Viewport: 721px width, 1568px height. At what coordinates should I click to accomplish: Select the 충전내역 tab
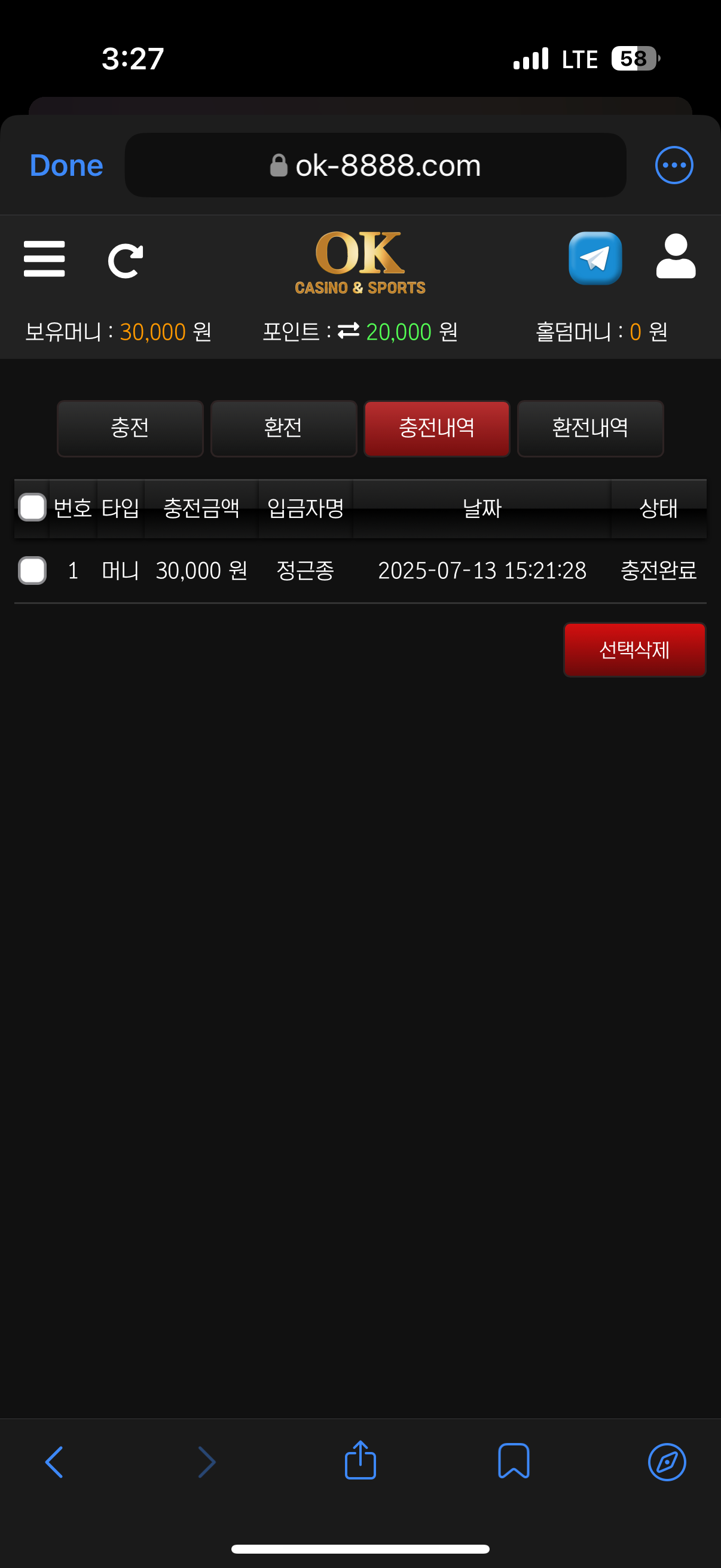pyautogui.click(x=436, y=428)
